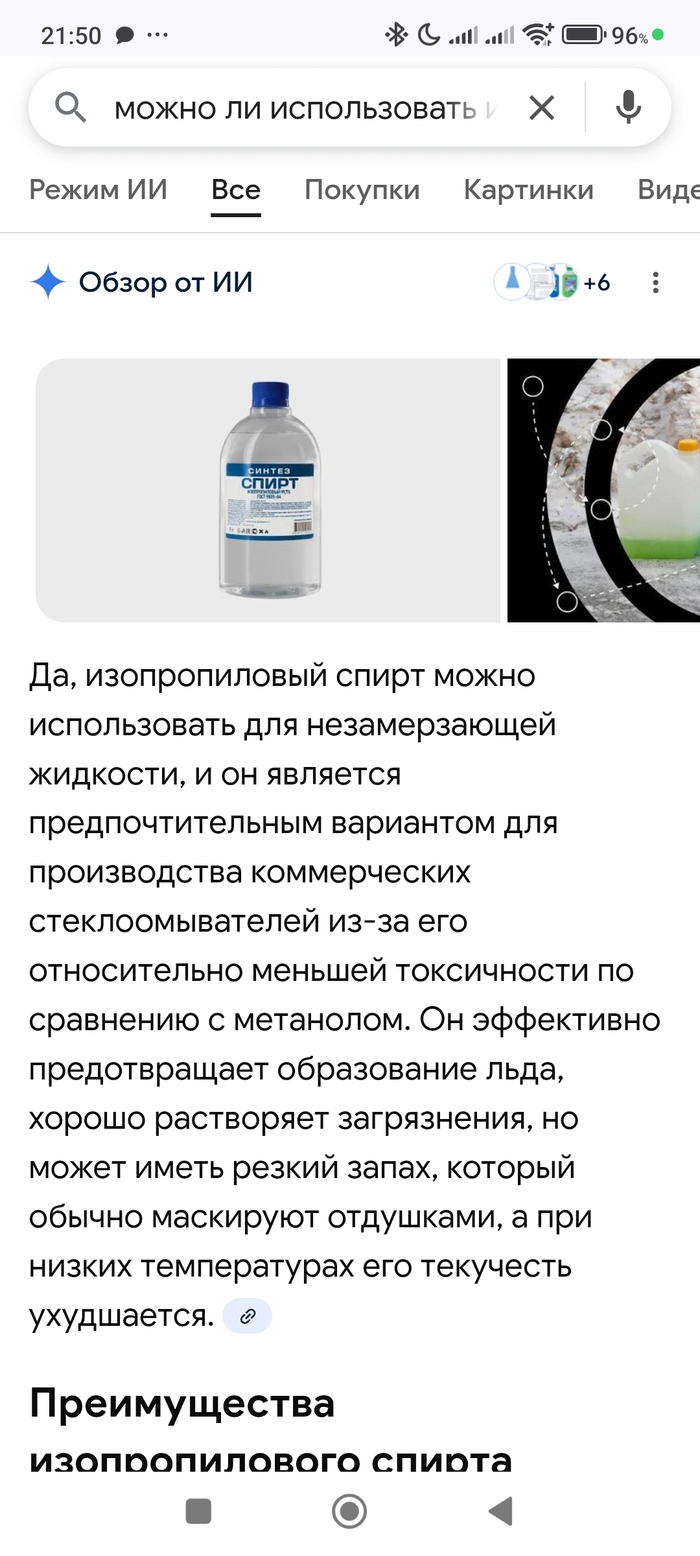Switch to the Режим ИИ tab
The width and height of the screenshot is (700, 1556).
point(98,190)
